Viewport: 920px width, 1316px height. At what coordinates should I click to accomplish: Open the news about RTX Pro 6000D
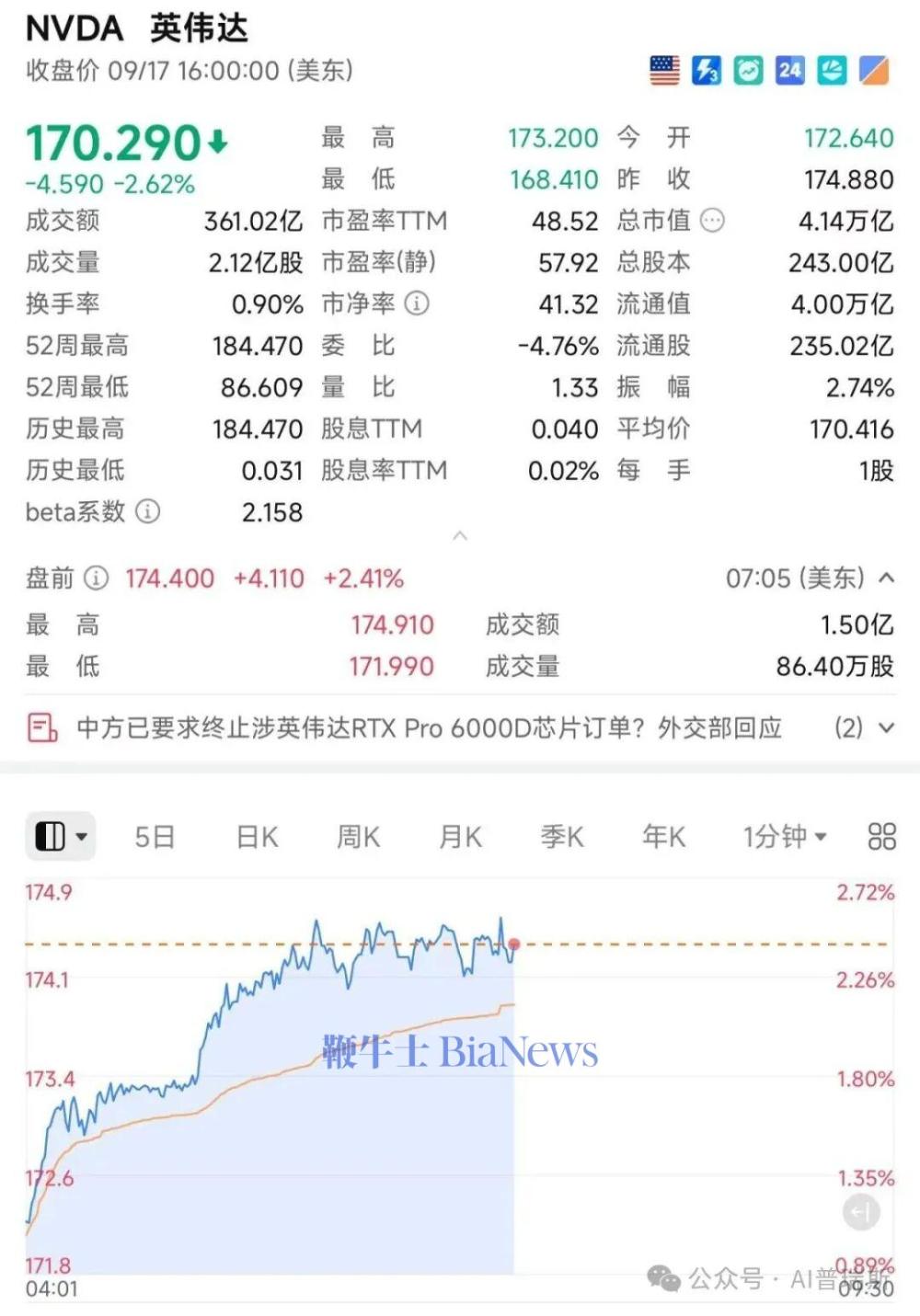point(428,728)
